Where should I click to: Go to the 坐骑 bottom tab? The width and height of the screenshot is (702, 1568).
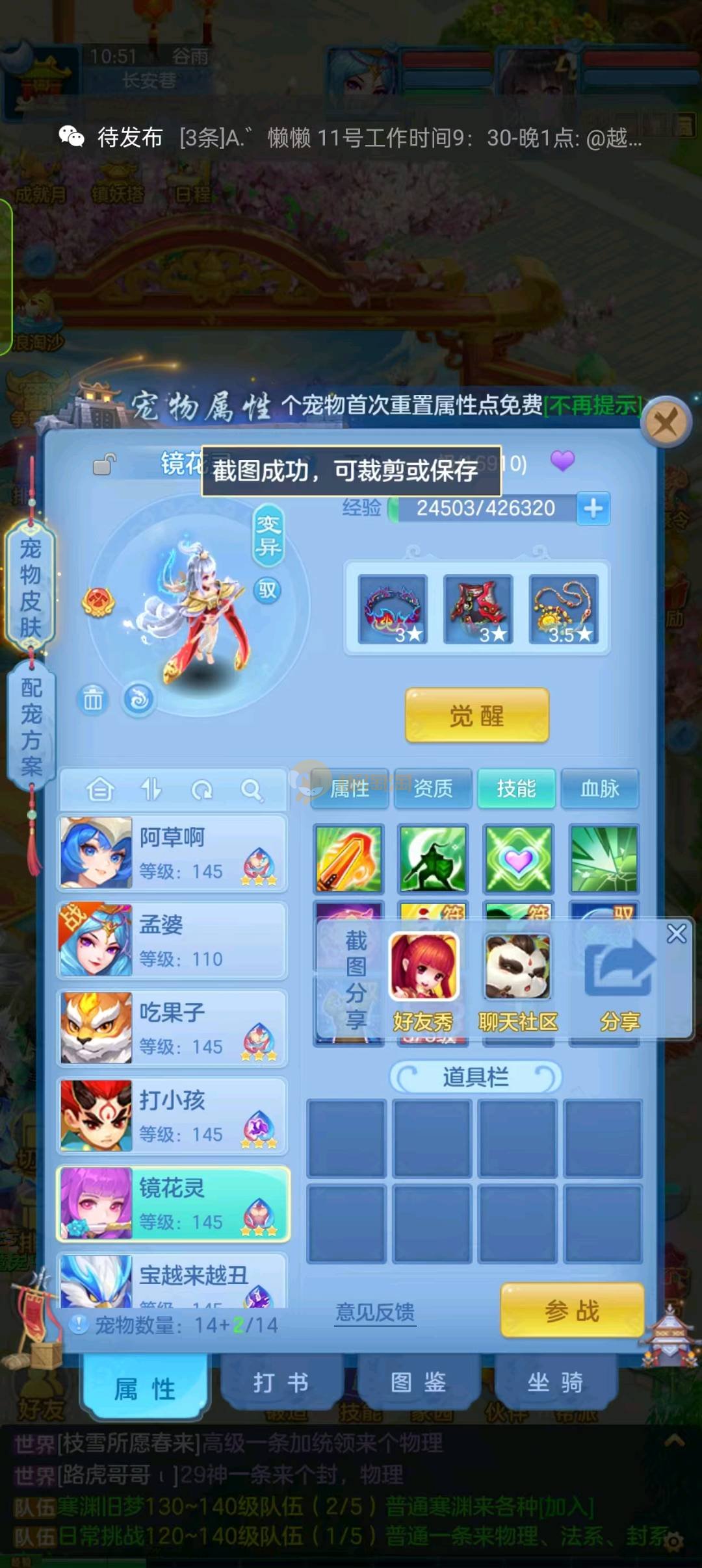pyautogui.click(x=554, y=1383)
